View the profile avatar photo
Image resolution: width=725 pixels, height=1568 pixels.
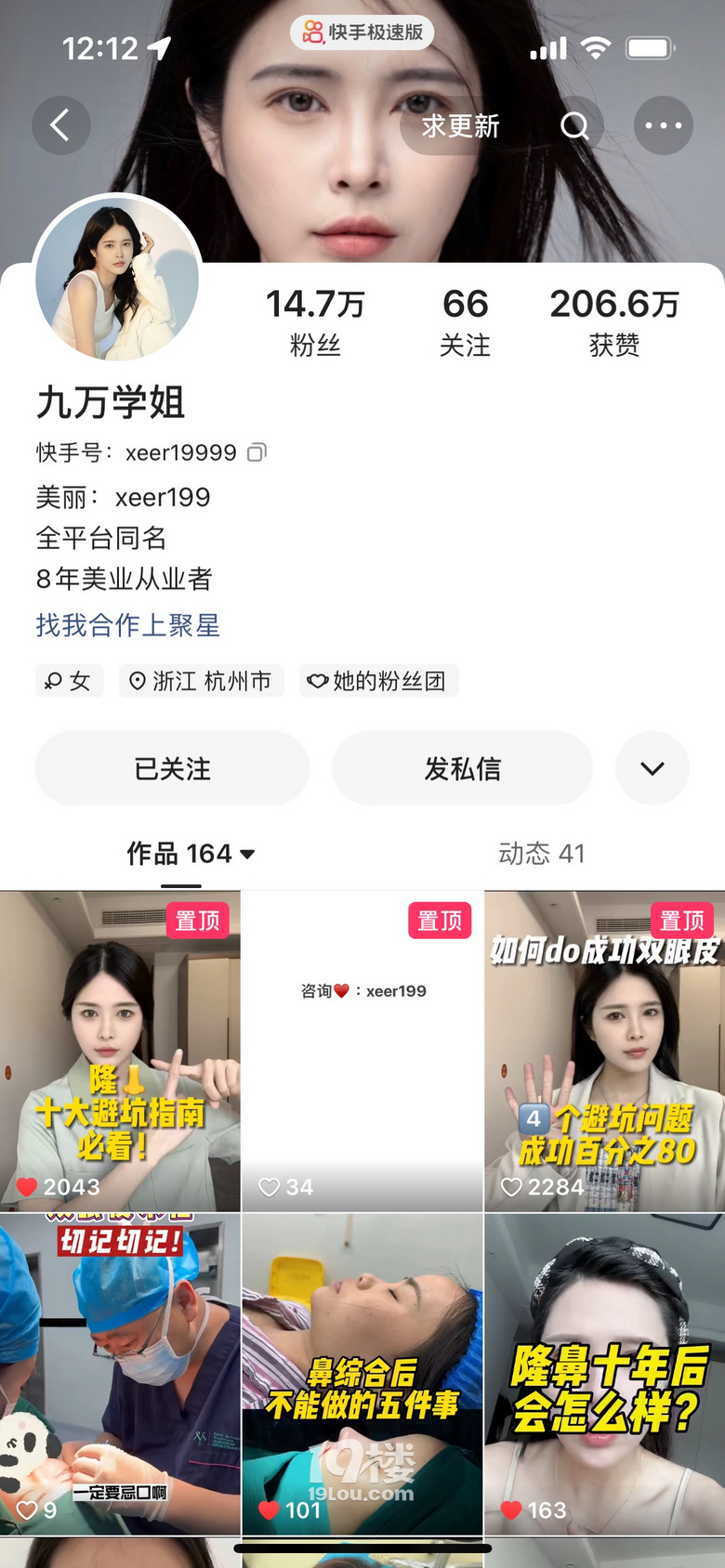coord(117,279)
